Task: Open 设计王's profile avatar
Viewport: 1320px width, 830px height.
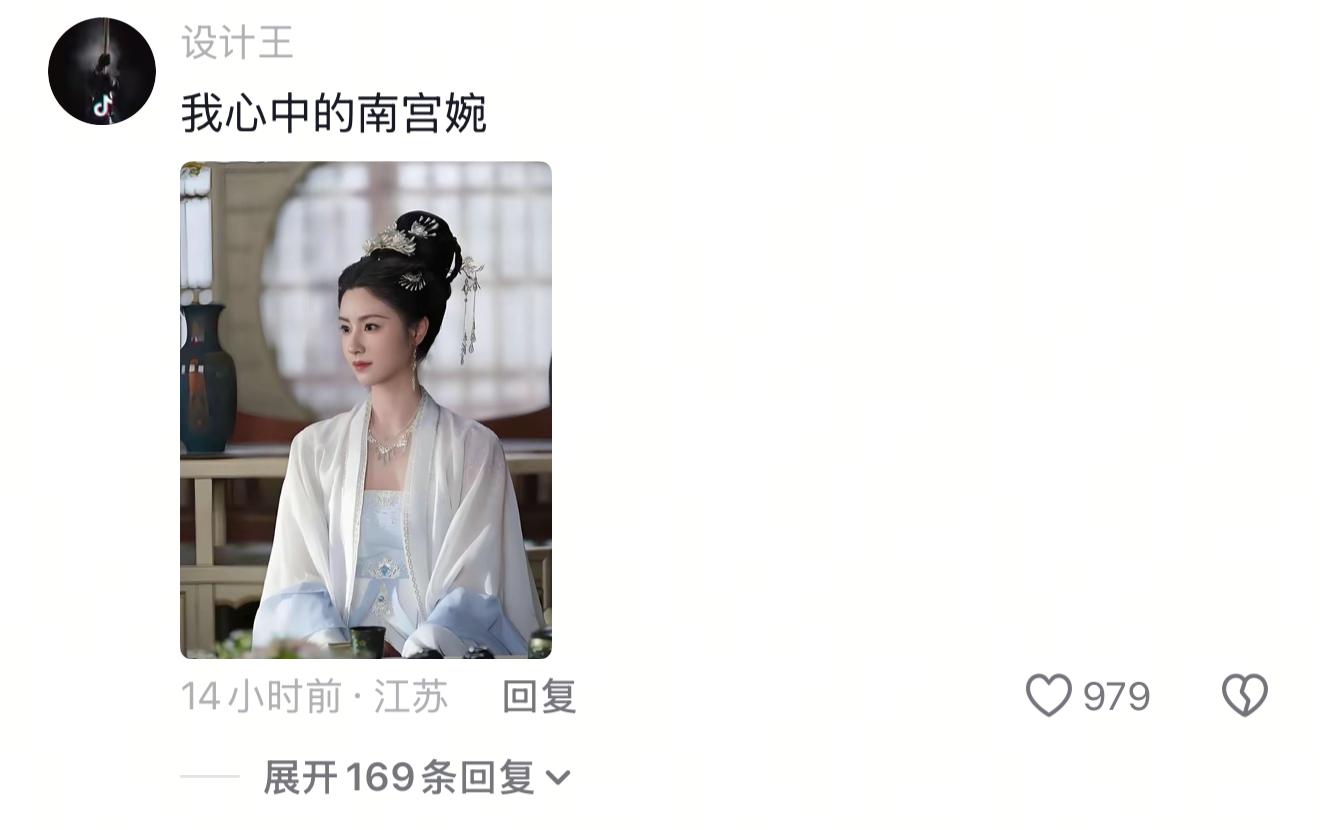Action: click(102, 71)
